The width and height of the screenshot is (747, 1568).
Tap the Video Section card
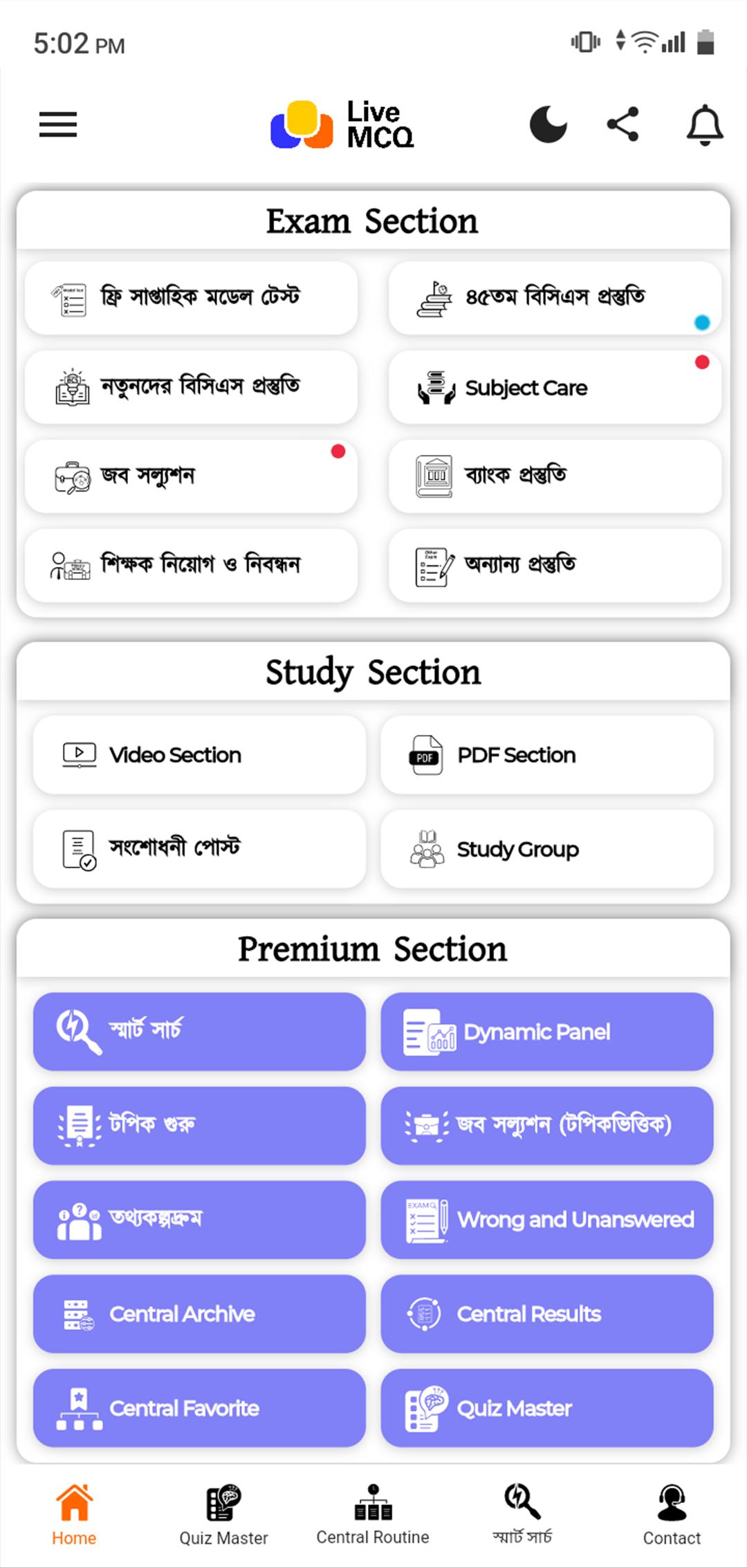pos(200,755)
